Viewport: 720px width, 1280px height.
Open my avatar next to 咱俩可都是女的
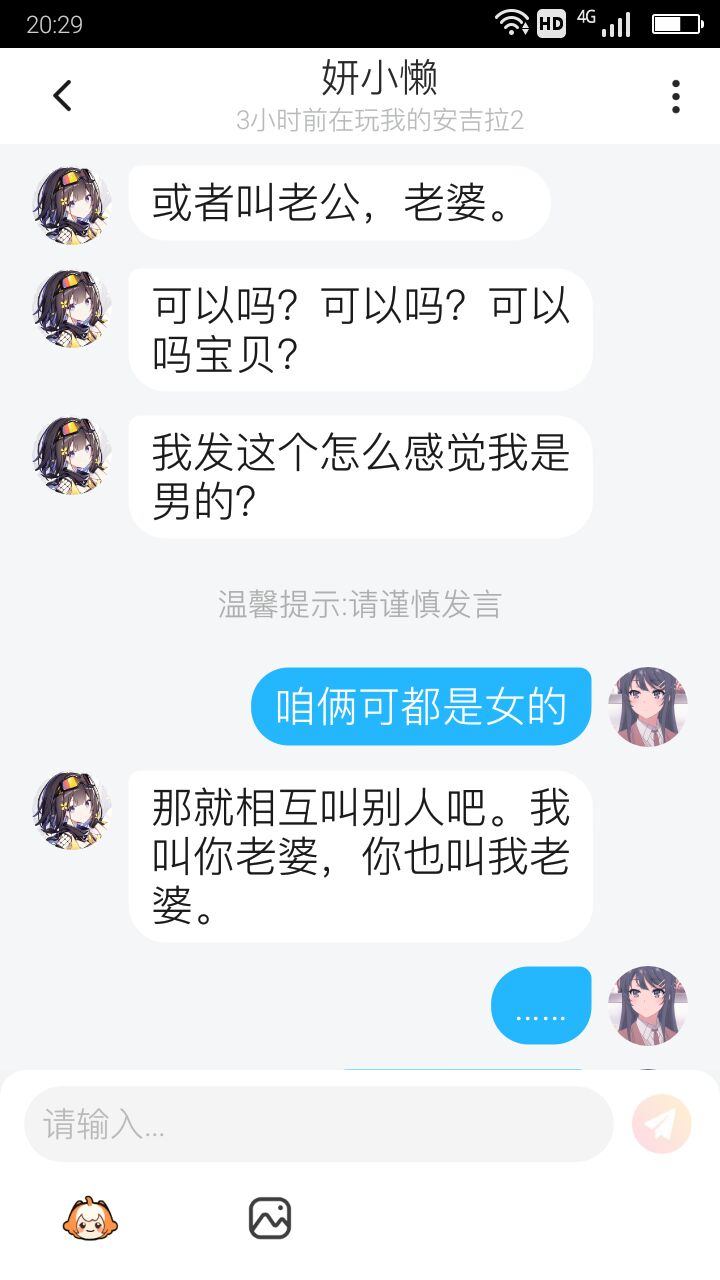point(648,707)
